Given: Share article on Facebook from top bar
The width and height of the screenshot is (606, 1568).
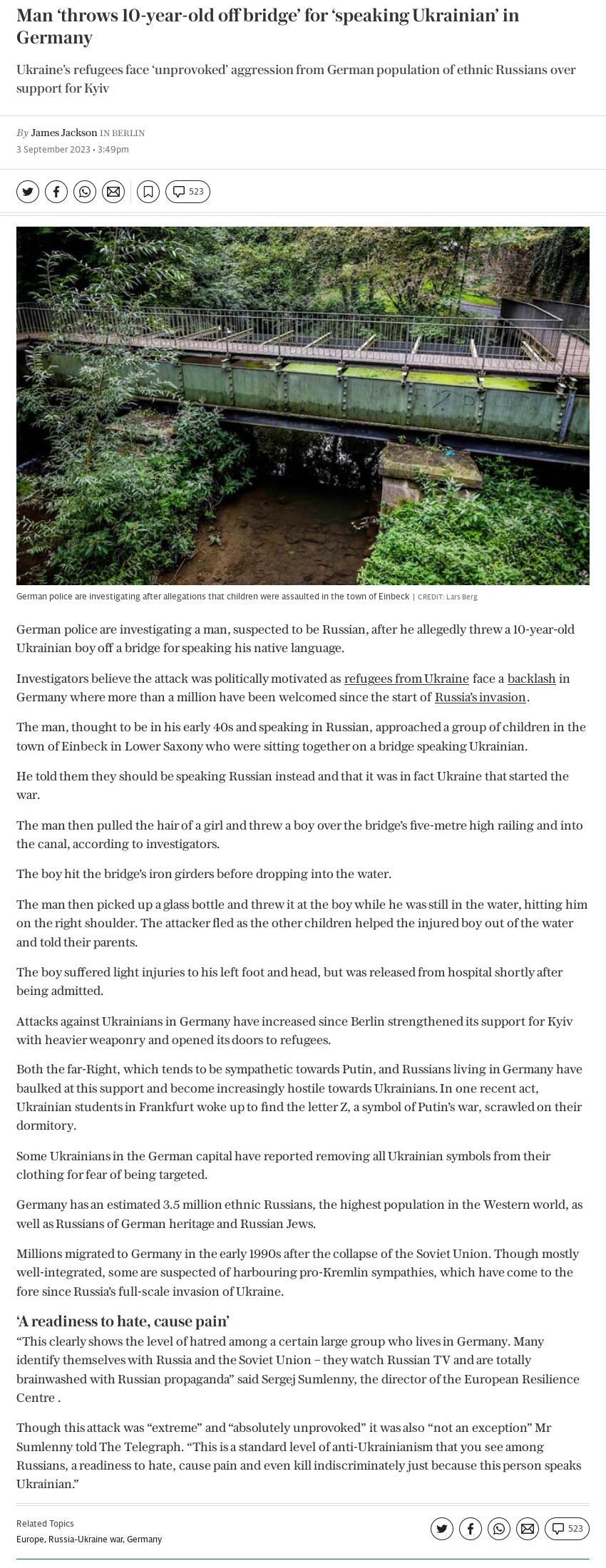Looking at the screenshot, I should (x=56, y=192).
